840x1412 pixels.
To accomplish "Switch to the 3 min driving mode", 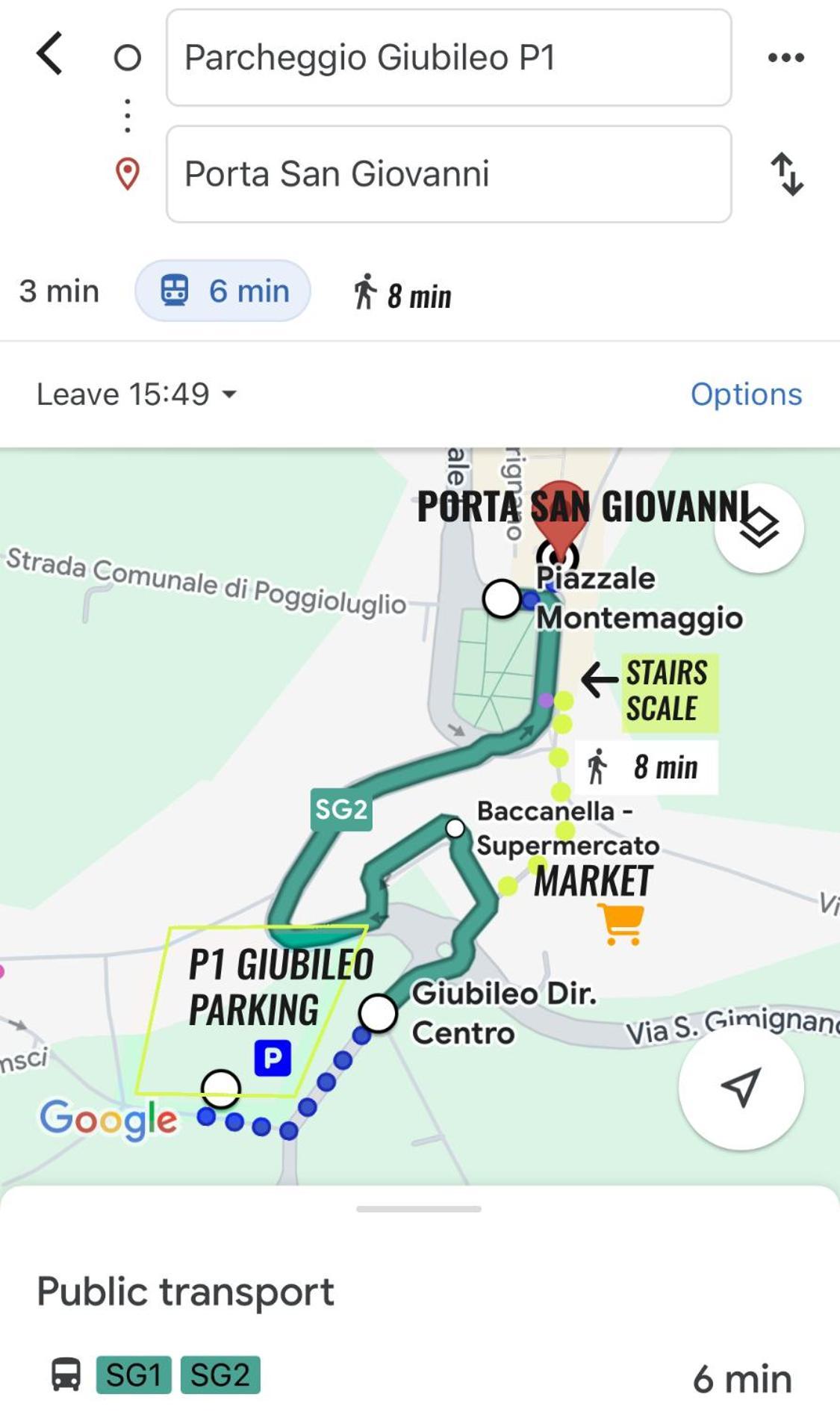I will pos(60,291).
